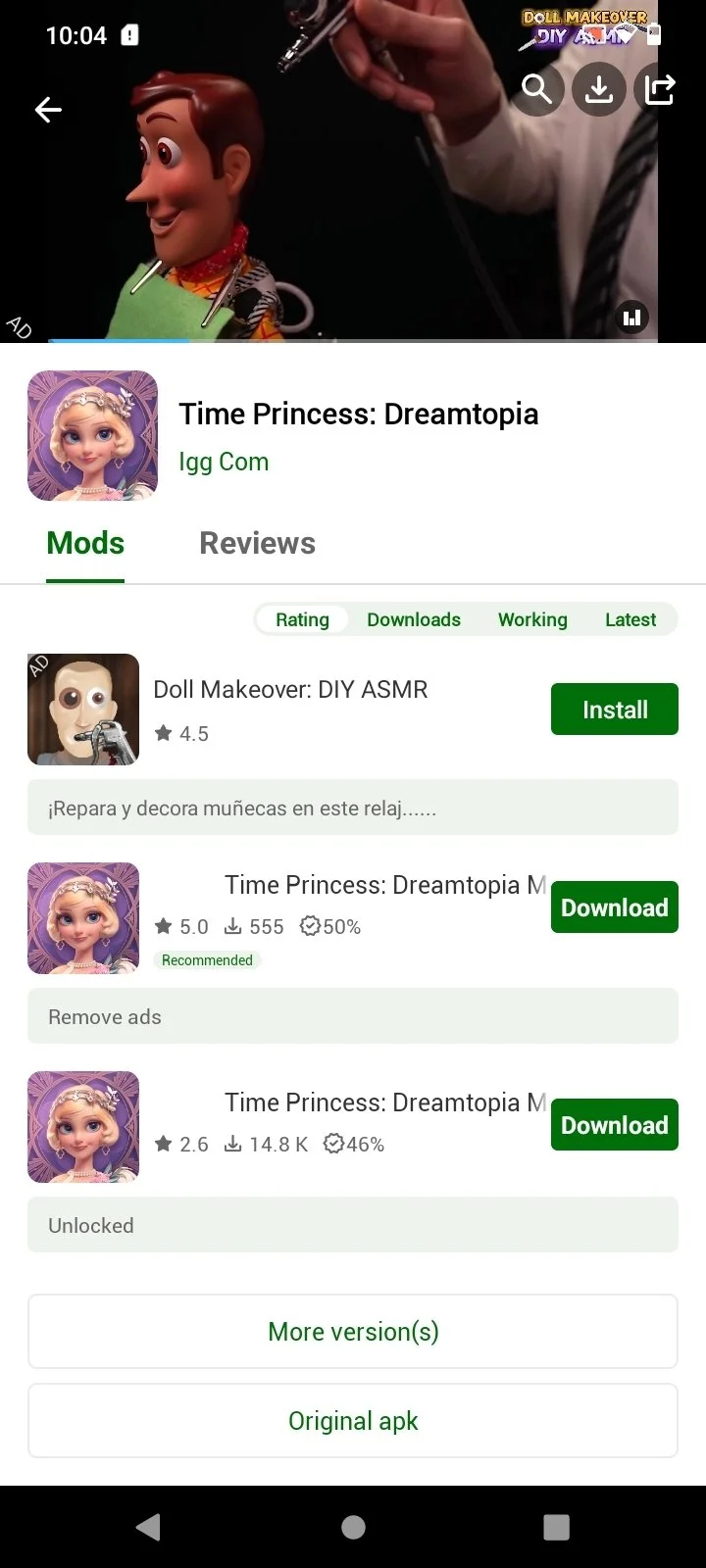The width and height of the screenshot is (706, 1568).
Task: Select the Mods tab
Action: tap(84, 543)
